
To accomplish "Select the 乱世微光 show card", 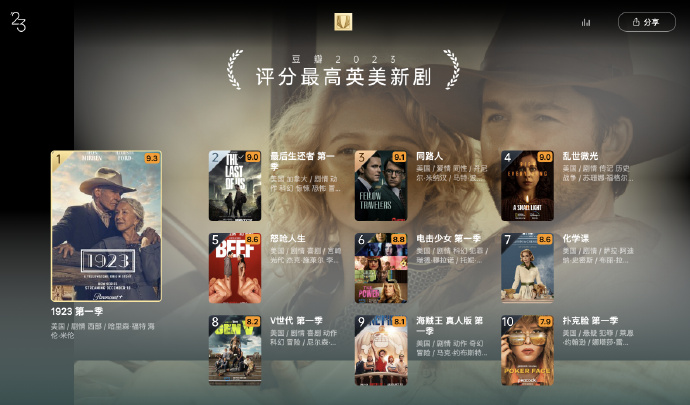I will tap(527, 186).
